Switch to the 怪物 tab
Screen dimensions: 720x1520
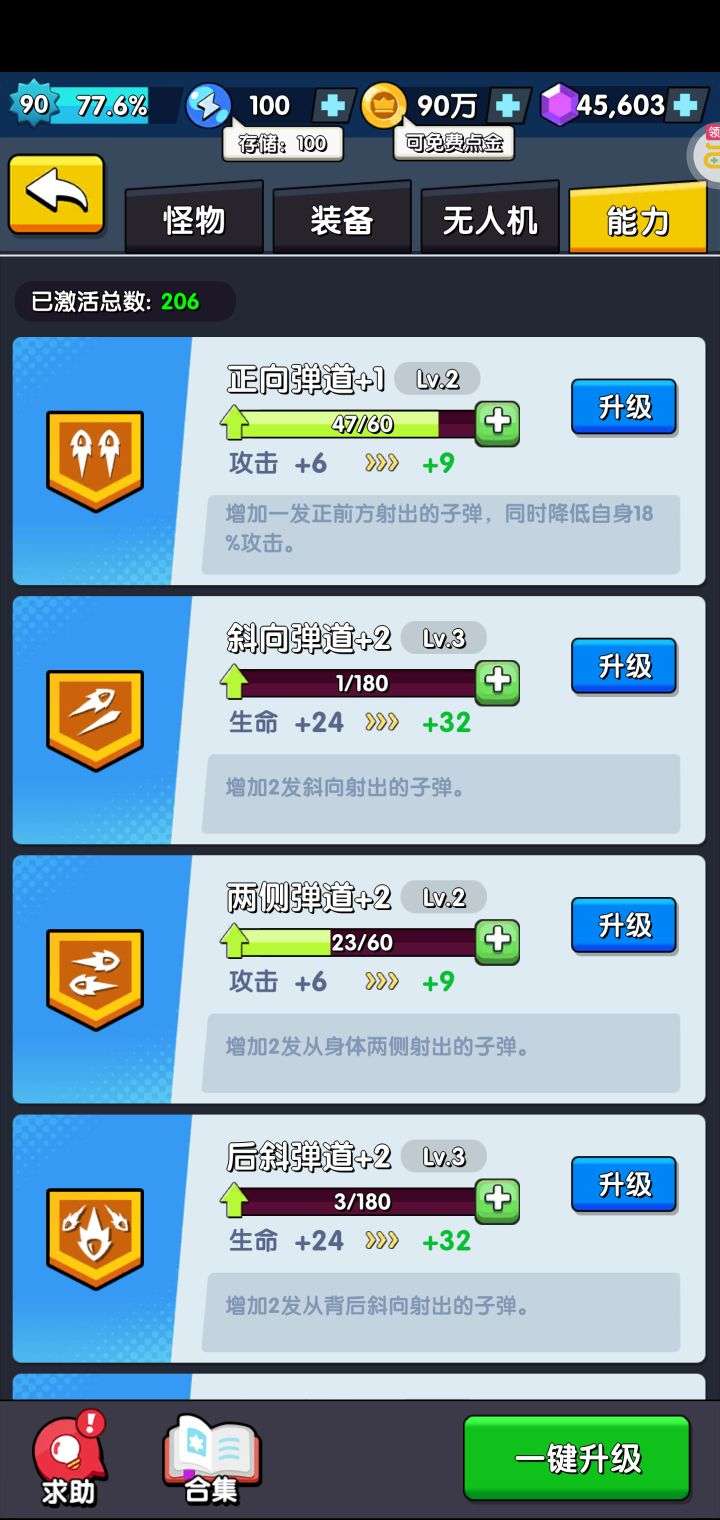[194, 219]
